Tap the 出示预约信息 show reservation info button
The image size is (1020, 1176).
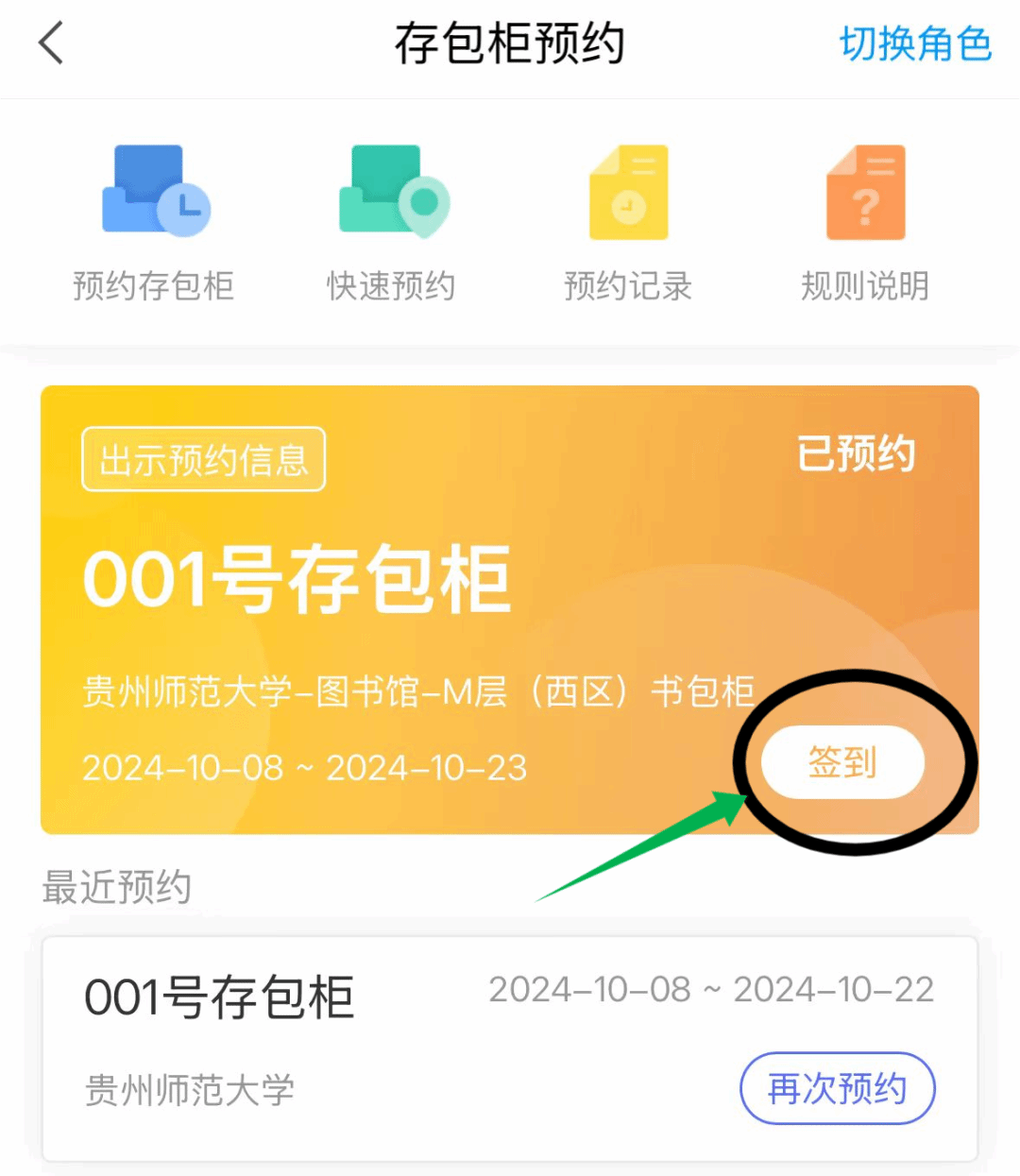coord(202,459)
